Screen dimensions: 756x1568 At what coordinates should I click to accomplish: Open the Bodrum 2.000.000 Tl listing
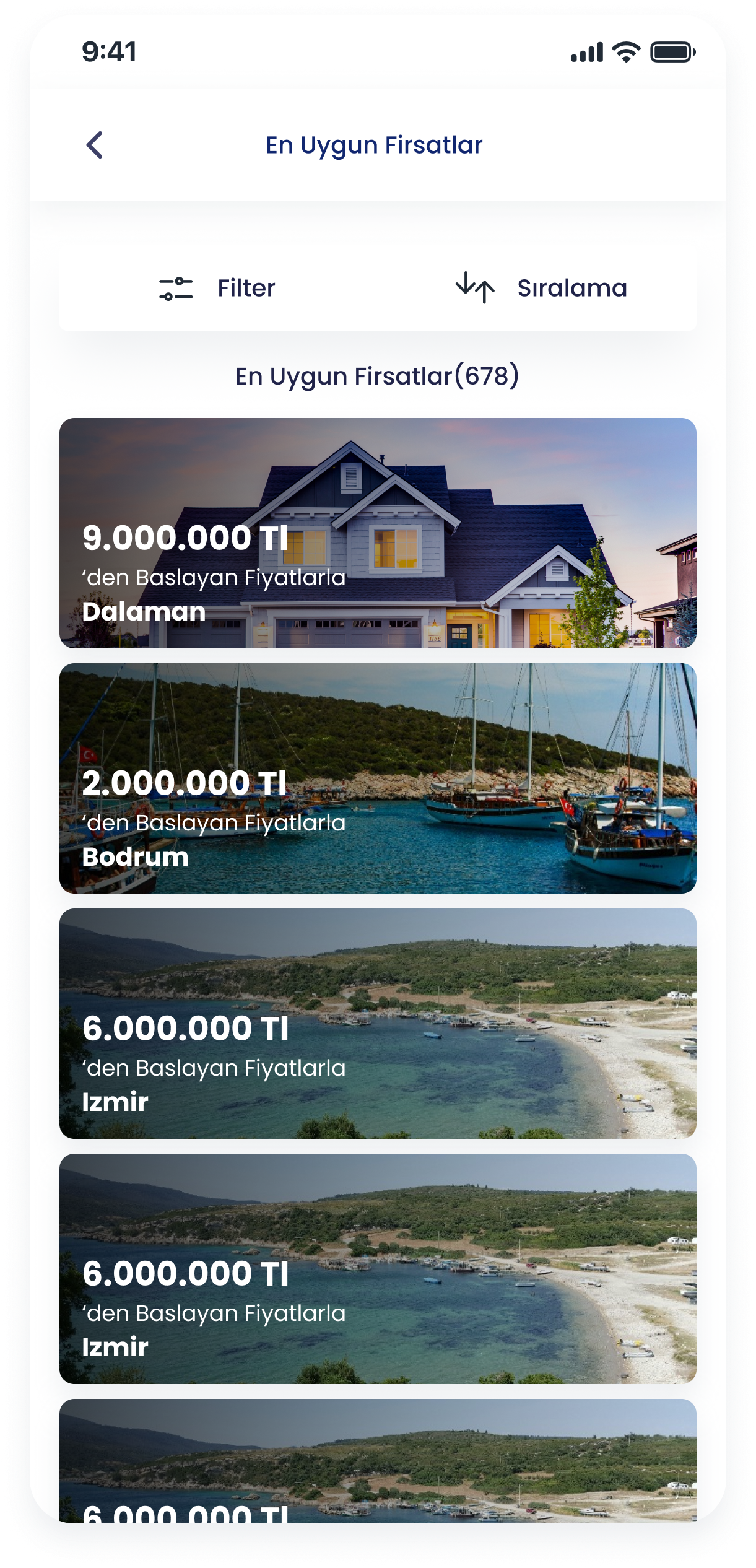(378, 778)
